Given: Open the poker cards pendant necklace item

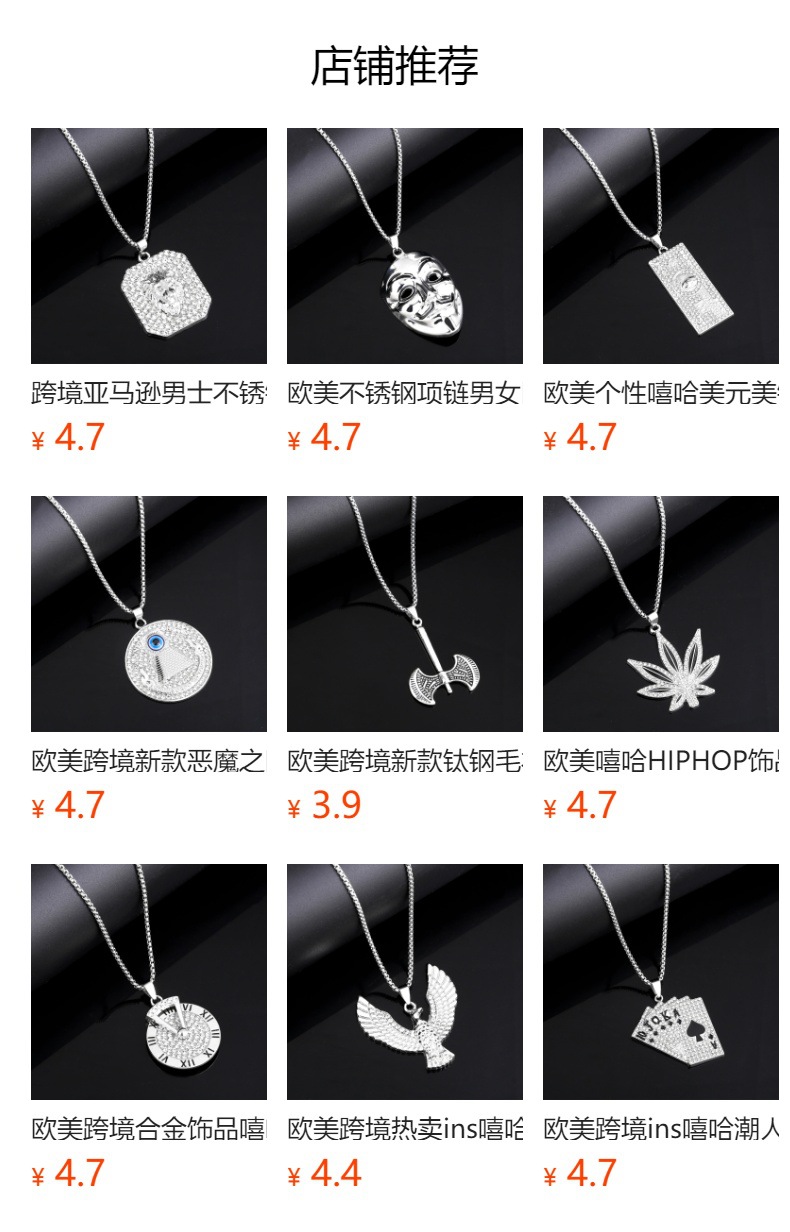Looking at the screenshot, I should (x=661, y=982).
